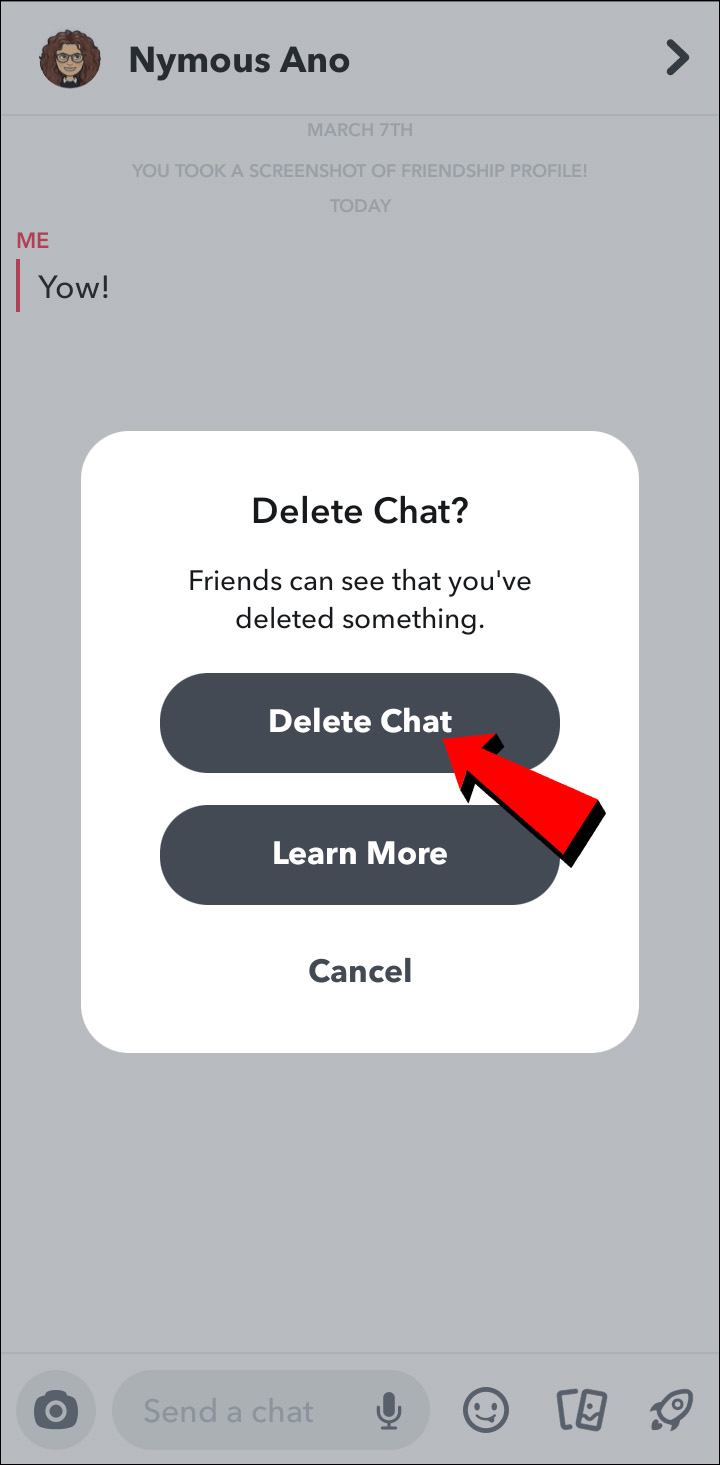This screenshot has width=720, height=1465.
Task: Open the camera from the chat bar
Action: 56,1411
